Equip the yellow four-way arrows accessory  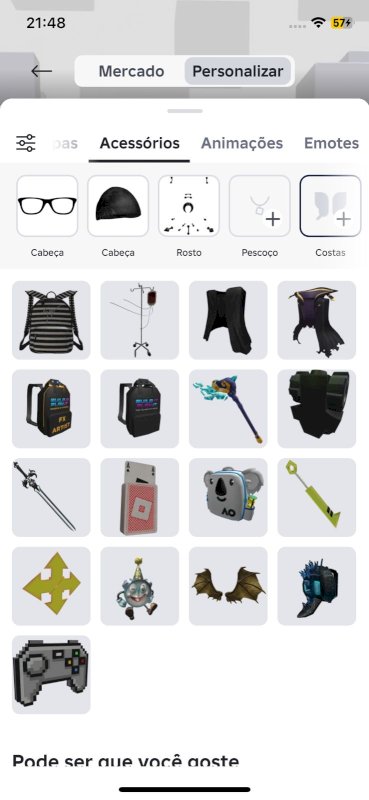[x=51, y=586]
